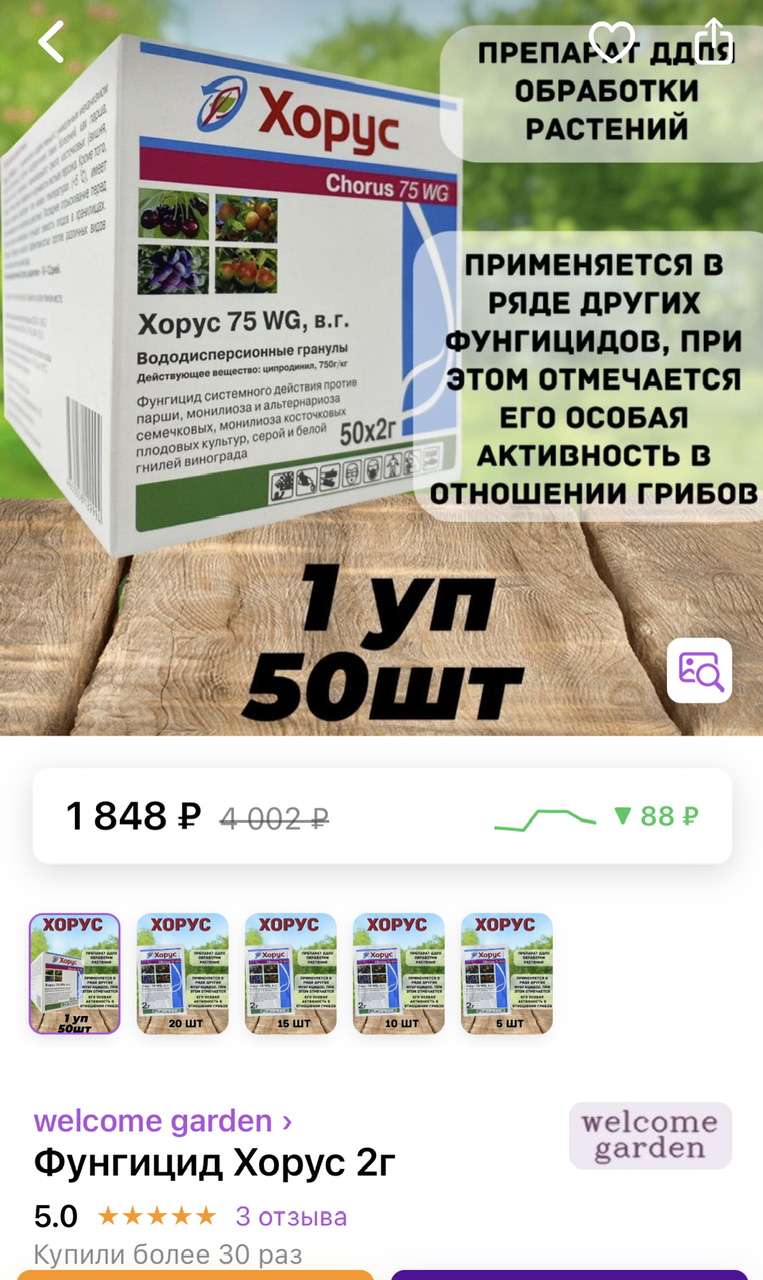Read the 3 отзыва reviews
763x1280 pixels.
pos(291,1217)
